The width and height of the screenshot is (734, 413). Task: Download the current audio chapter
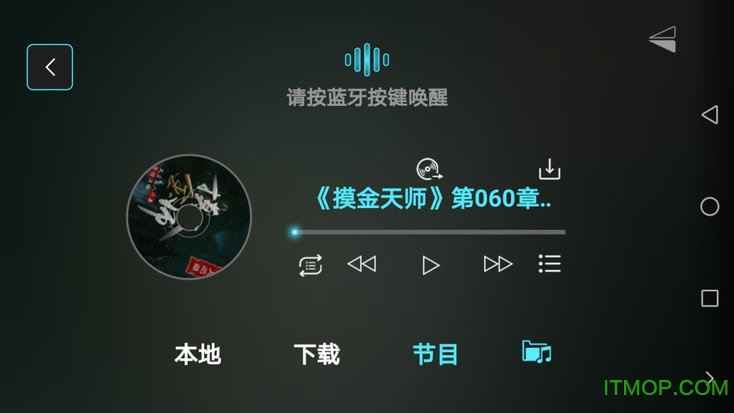point(549,169)
